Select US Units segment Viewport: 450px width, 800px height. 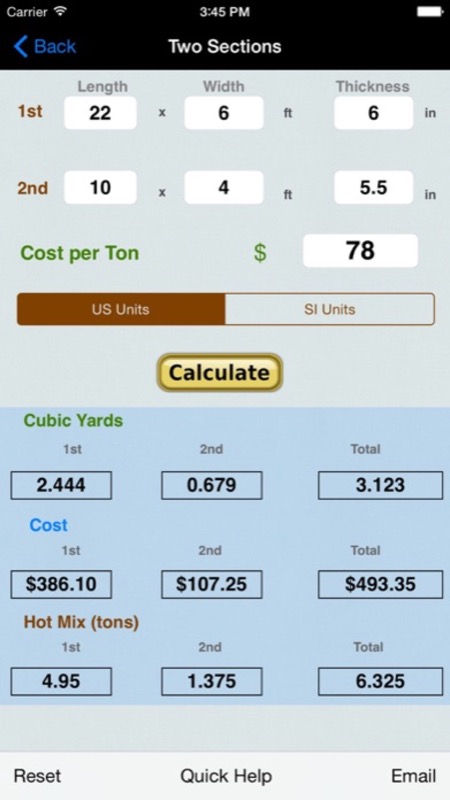click(121, 309)
